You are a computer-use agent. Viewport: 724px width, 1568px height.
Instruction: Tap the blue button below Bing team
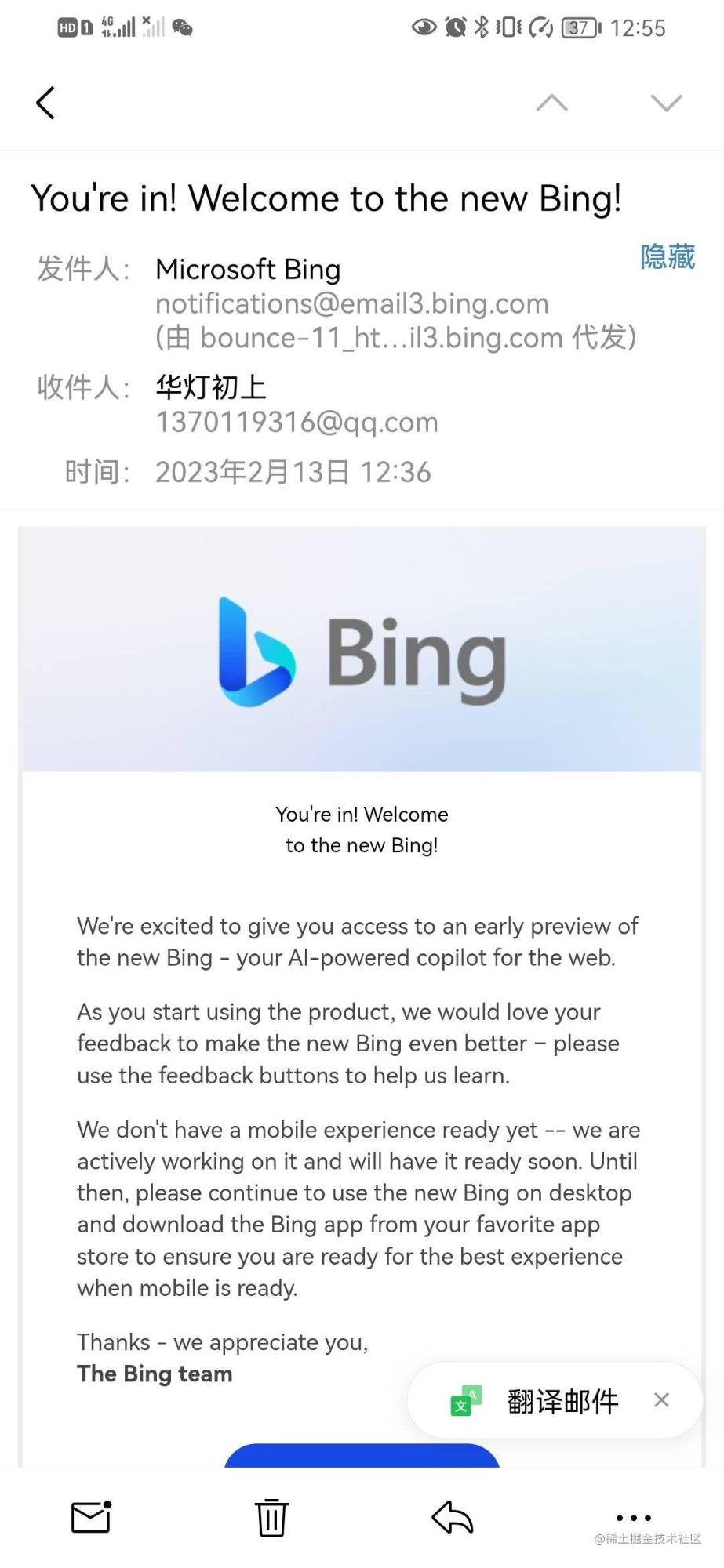point(362,1455)
